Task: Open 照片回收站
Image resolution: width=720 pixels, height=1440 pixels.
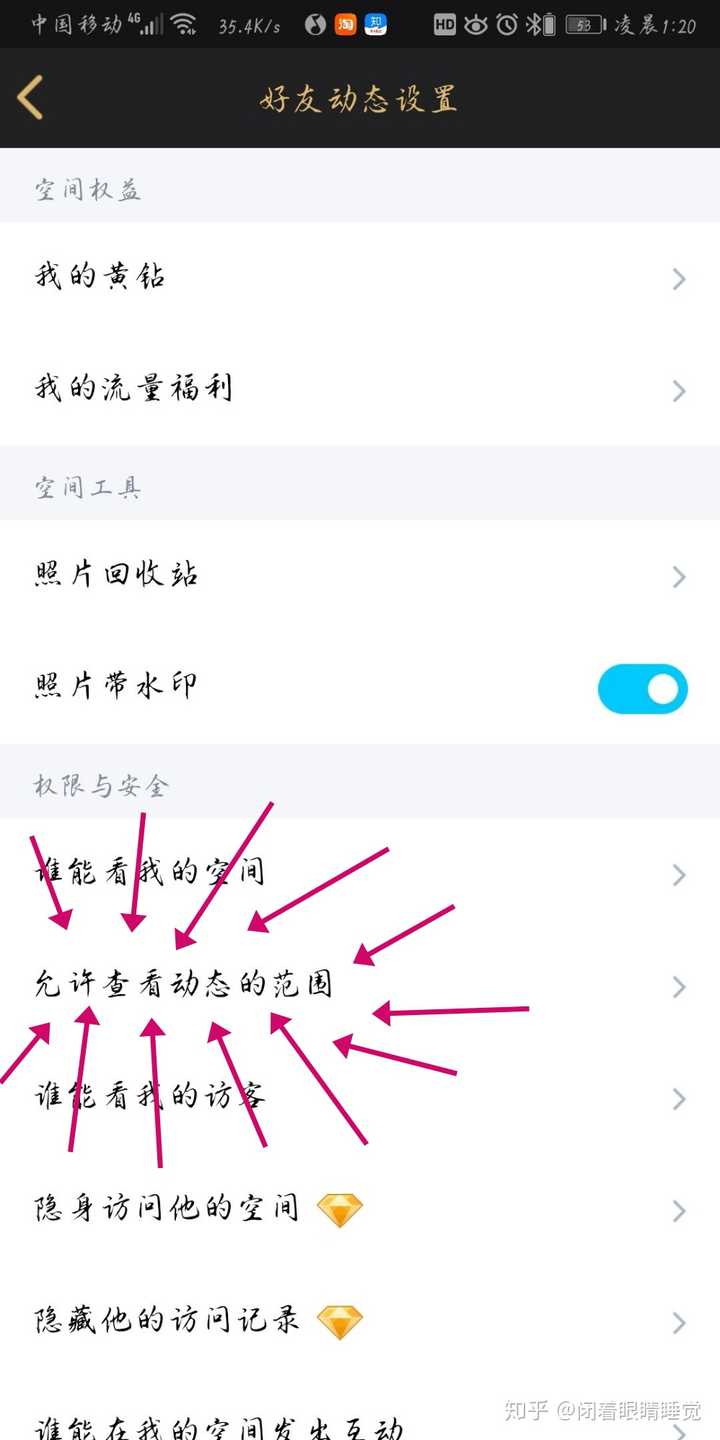Action: (360, 575)
